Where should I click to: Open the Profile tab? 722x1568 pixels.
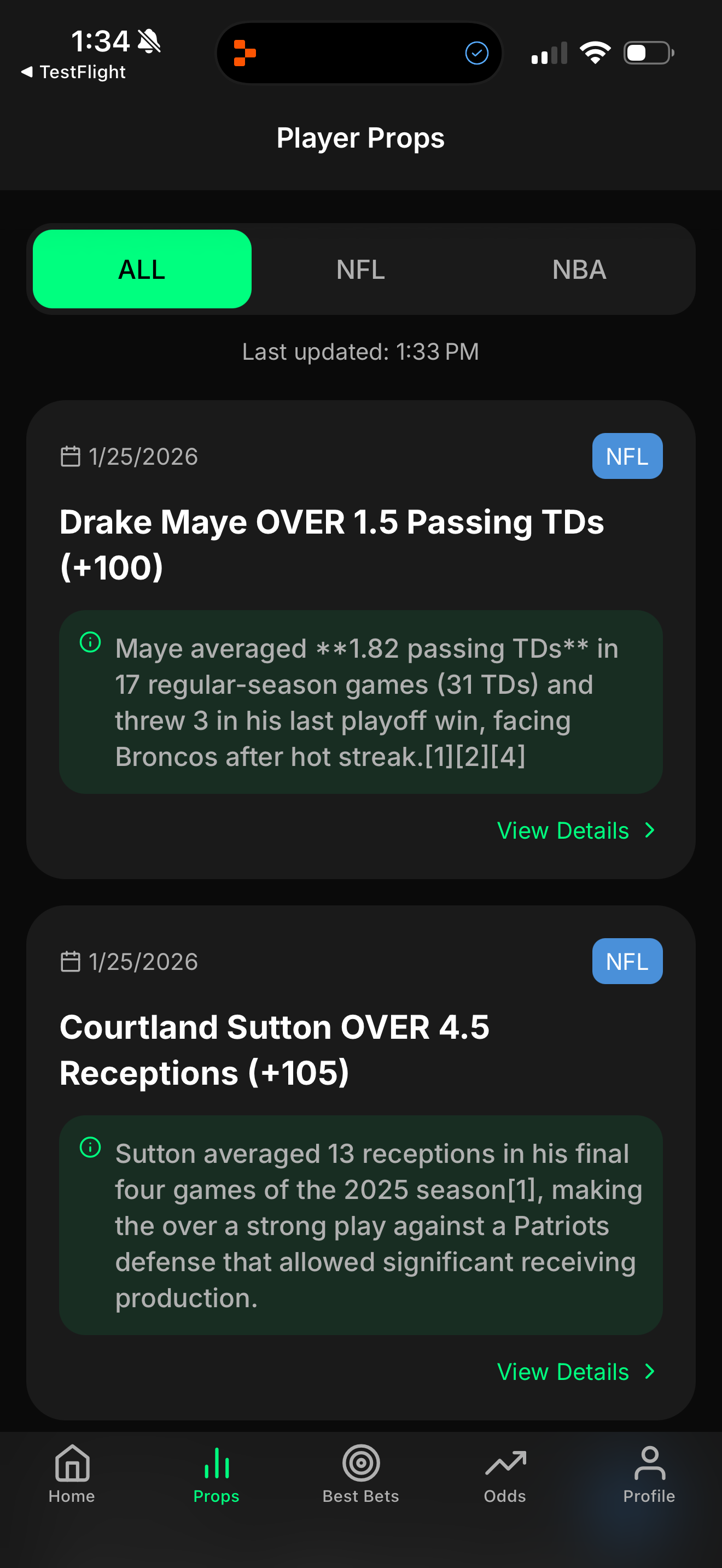click(x=649, y=1473)
